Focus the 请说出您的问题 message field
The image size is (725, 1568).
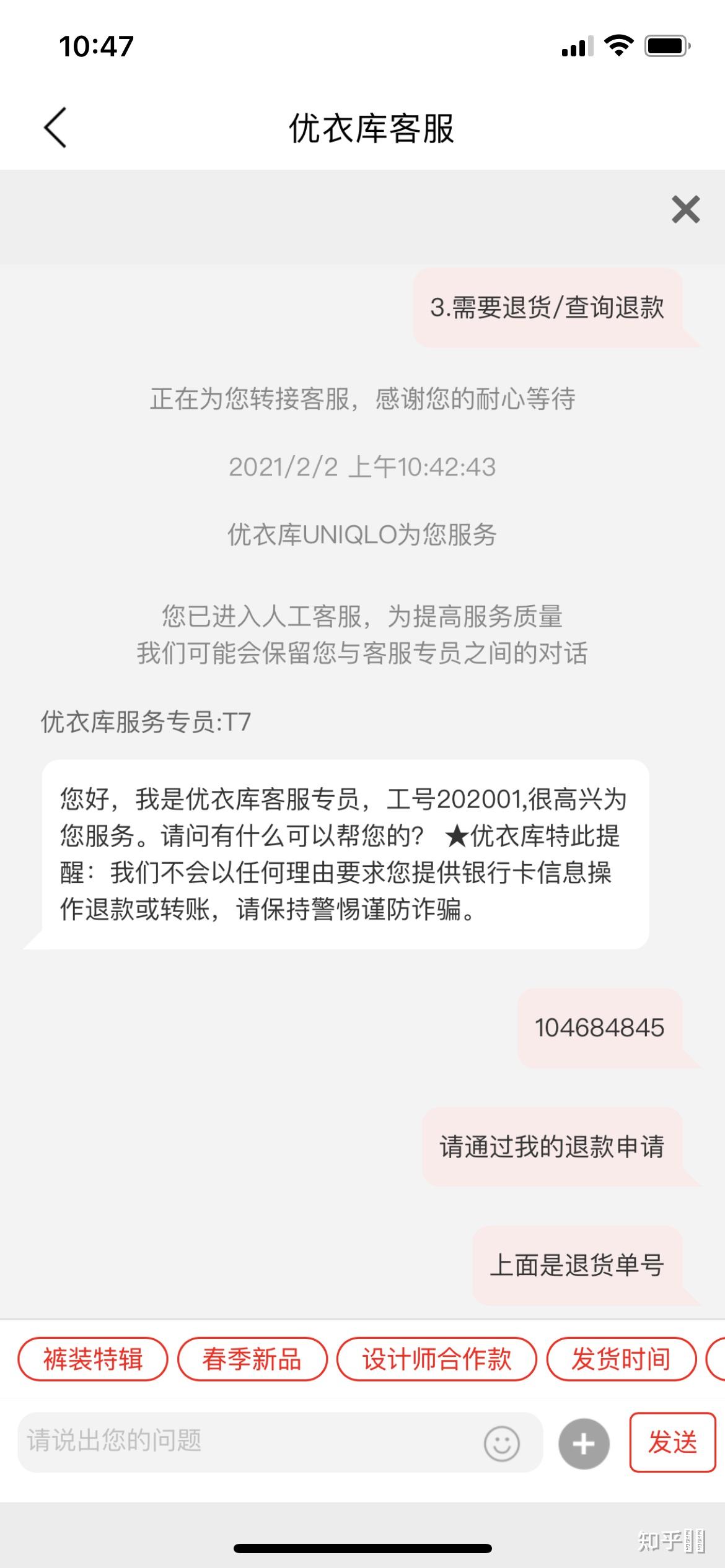tap(248, 1442)
